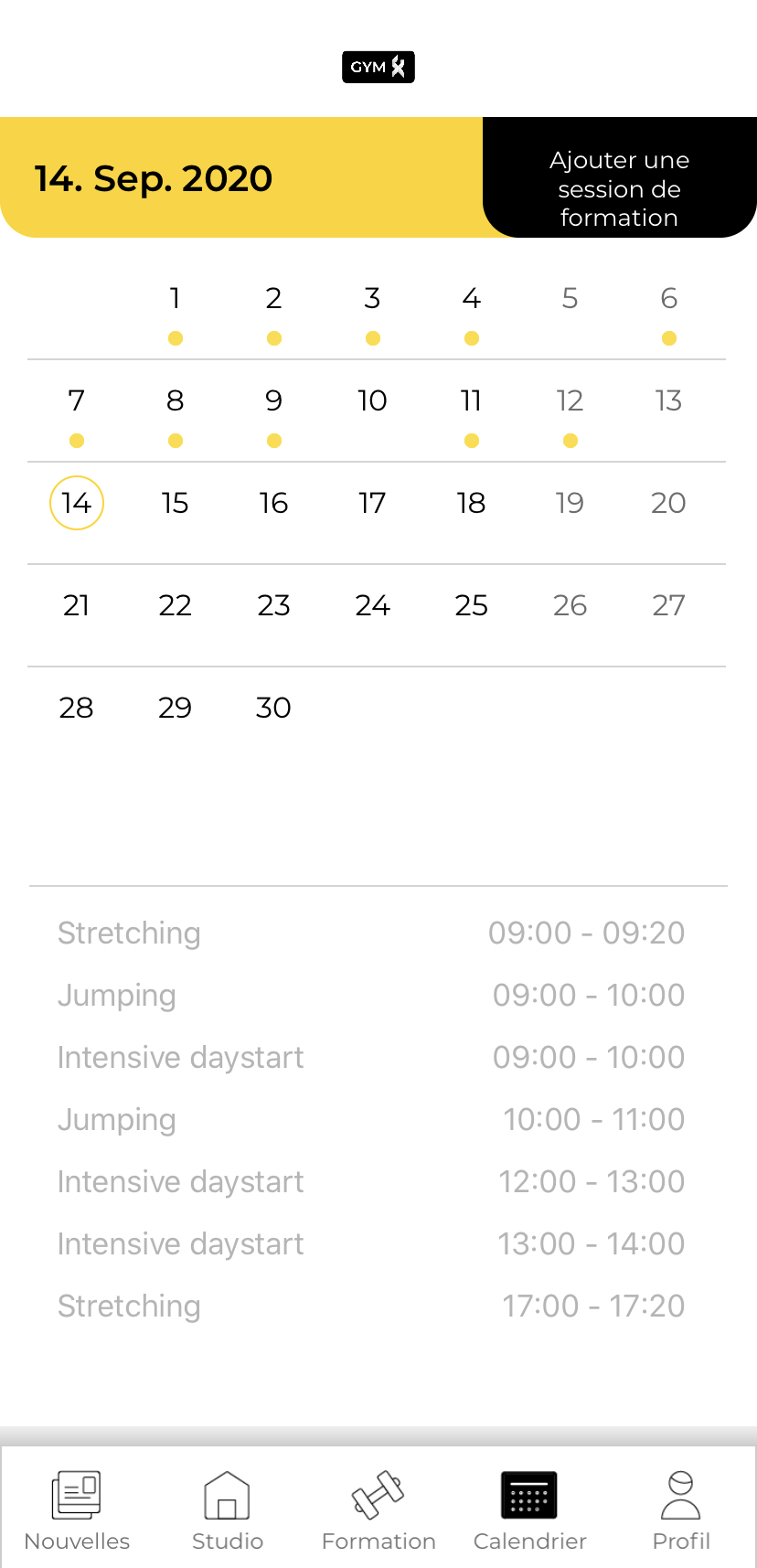Select day 8 in the calendar

176,411
